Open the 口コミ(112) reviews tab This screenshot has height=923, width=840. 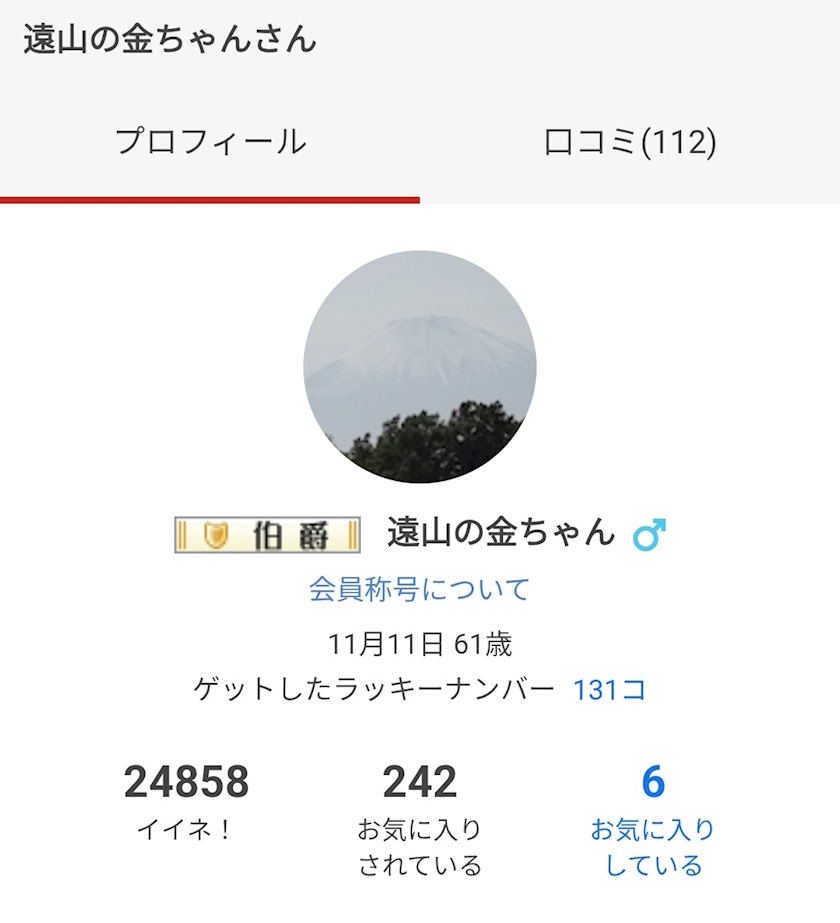click(x=630, y=142)
